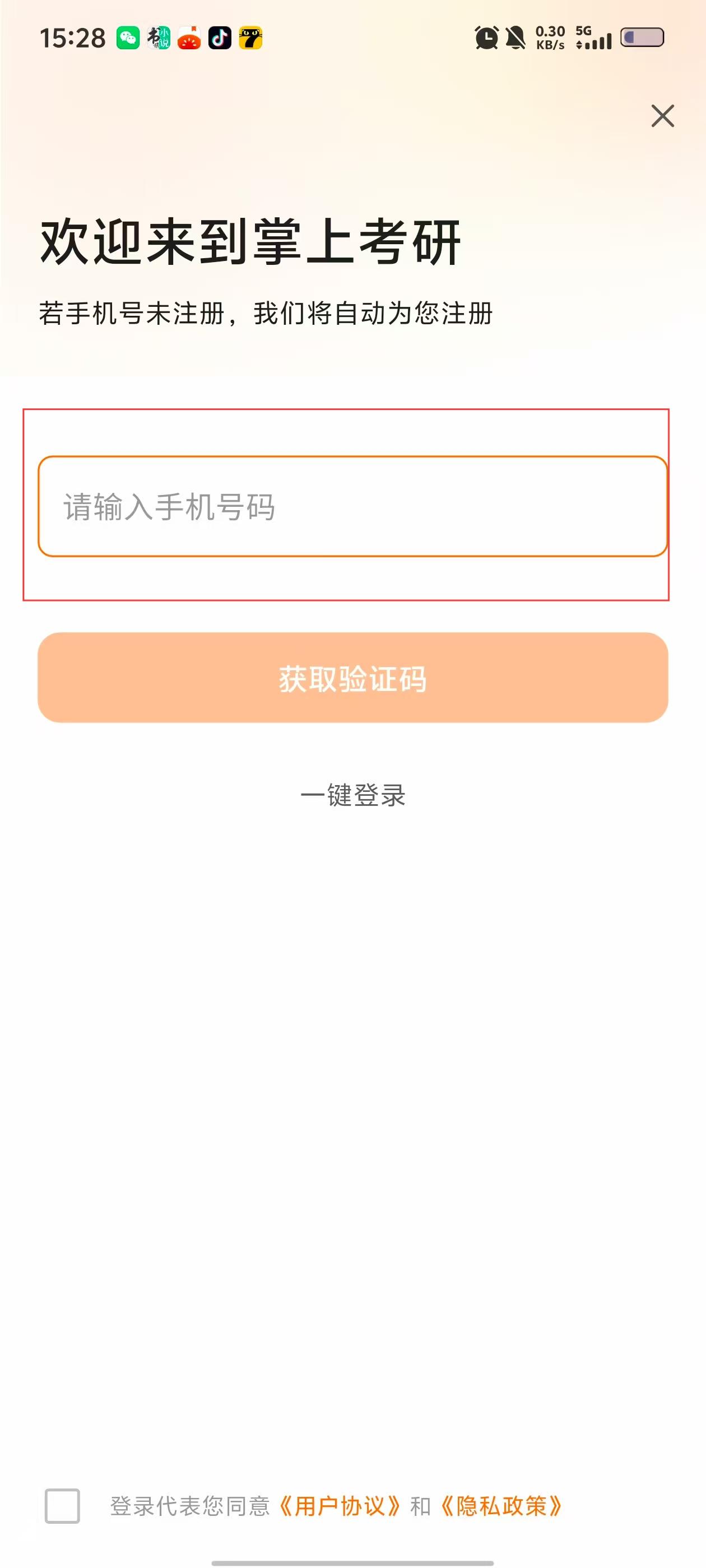Check the agreement consent checkbox
This screenshot has height=1568, width=706.
(62, 1505)
